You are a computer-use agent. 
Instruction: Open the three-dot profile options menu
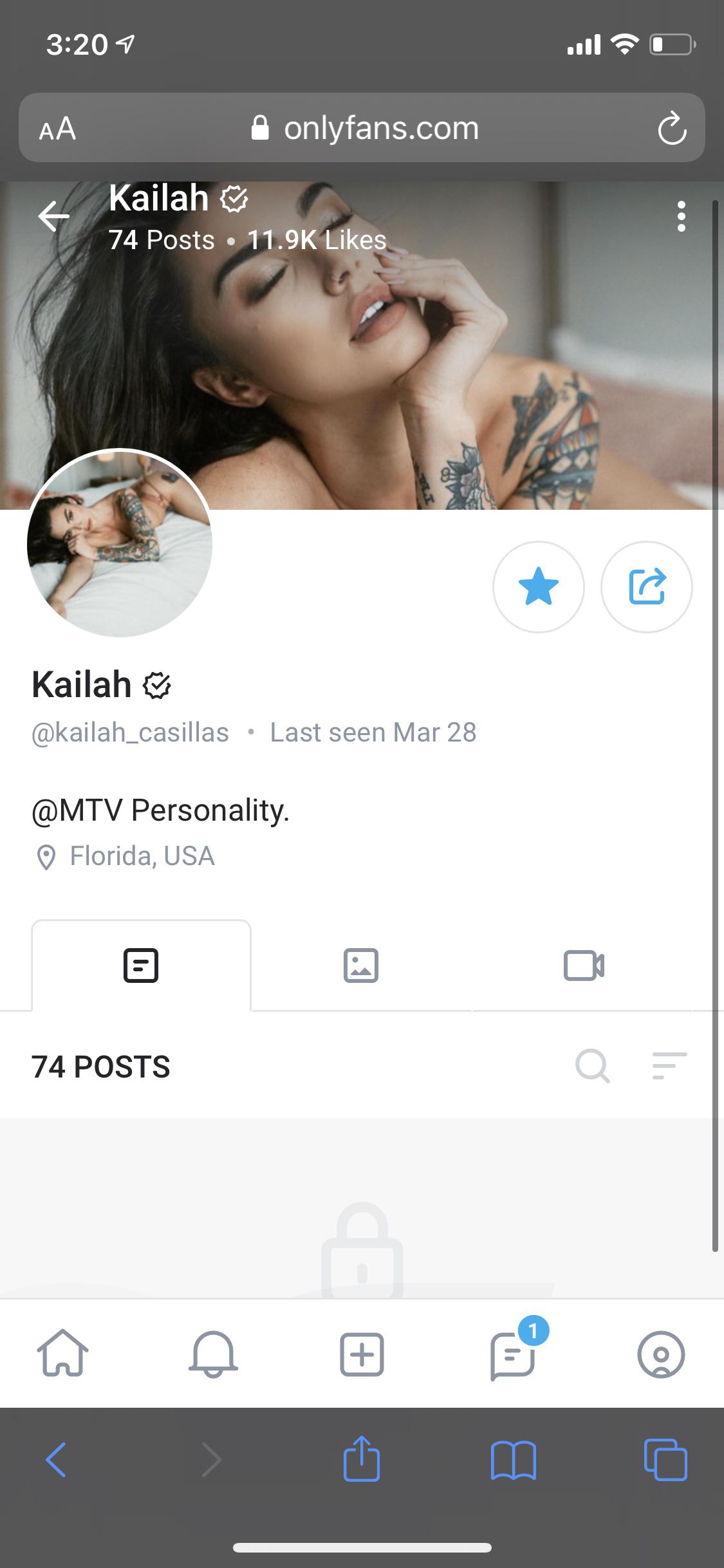[681, 217]
